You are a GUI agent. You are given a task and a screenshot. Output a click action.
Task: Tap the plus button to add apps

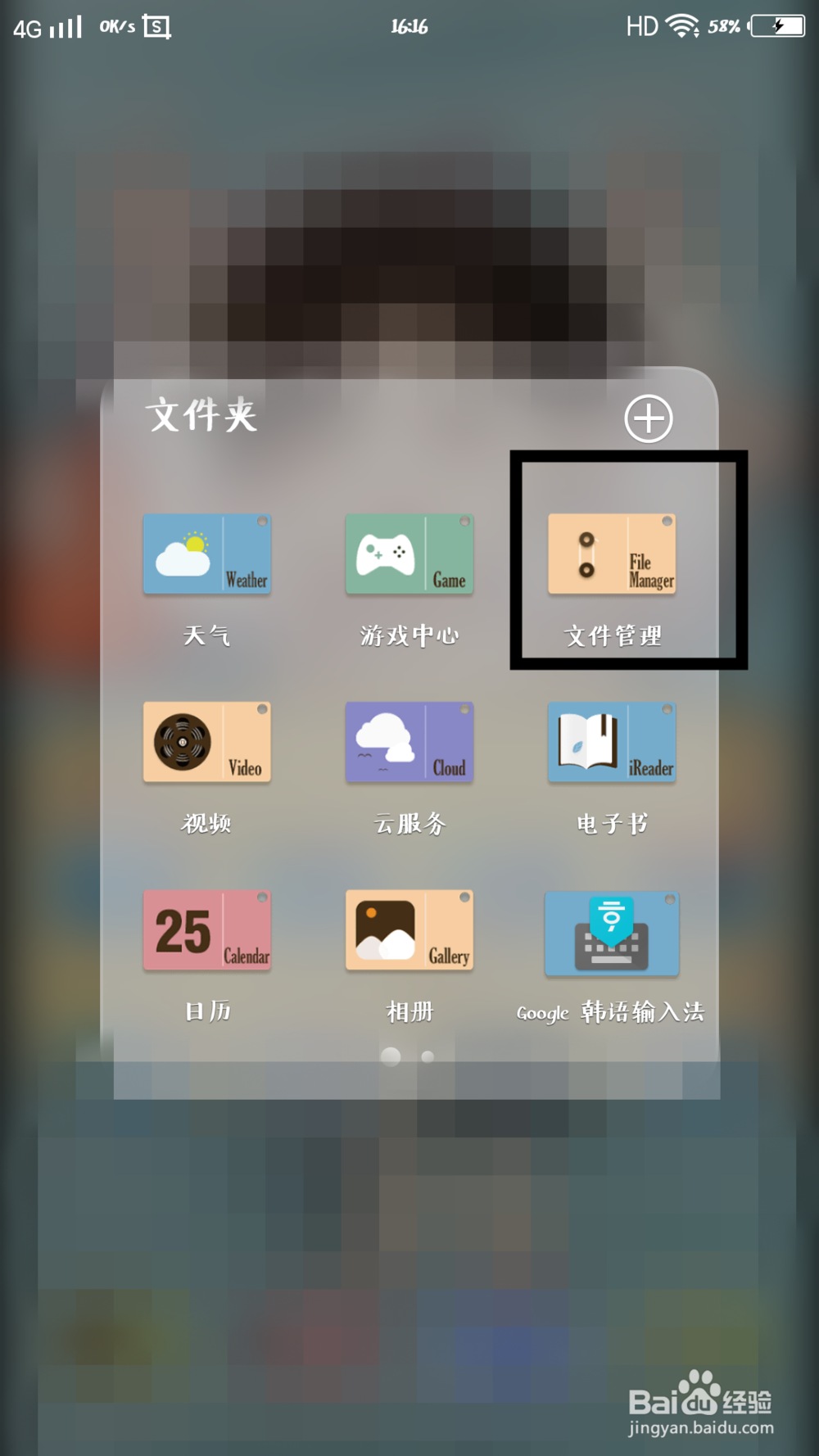[648, 418]
